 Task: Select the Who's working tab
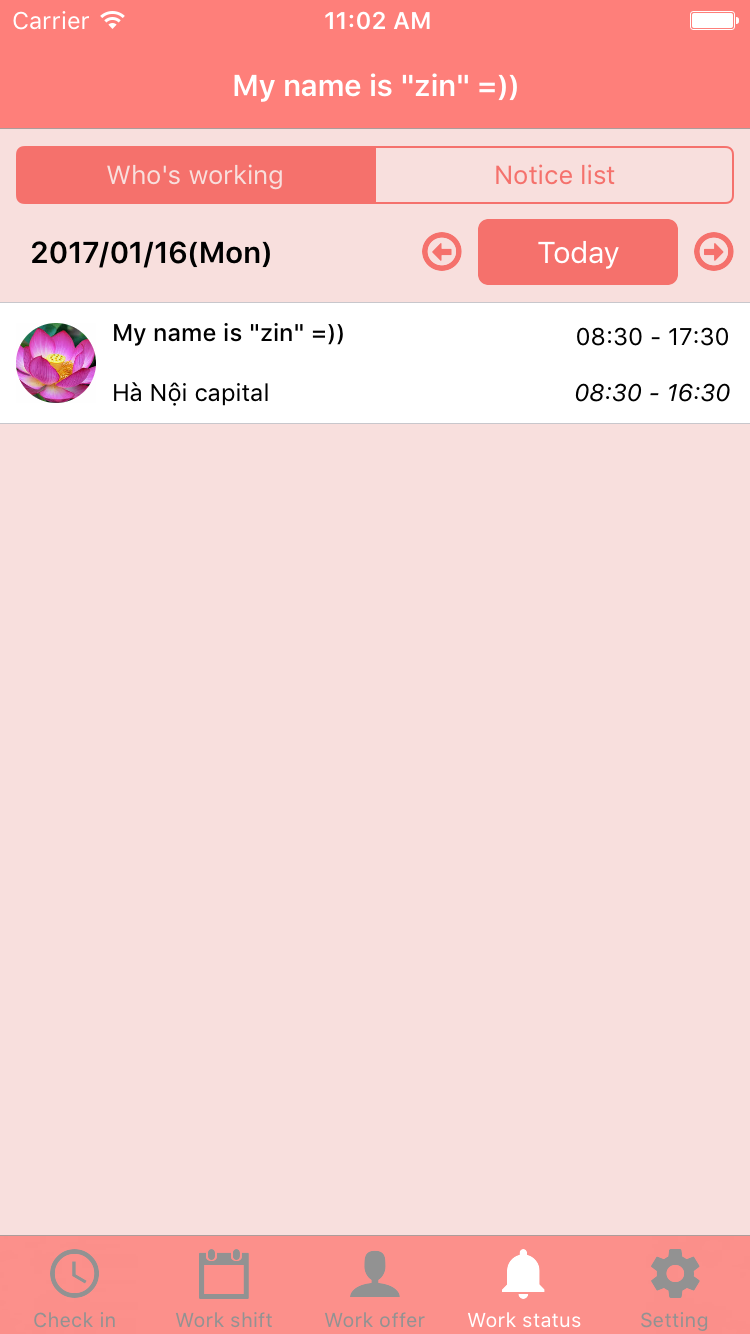pos(196,175)
